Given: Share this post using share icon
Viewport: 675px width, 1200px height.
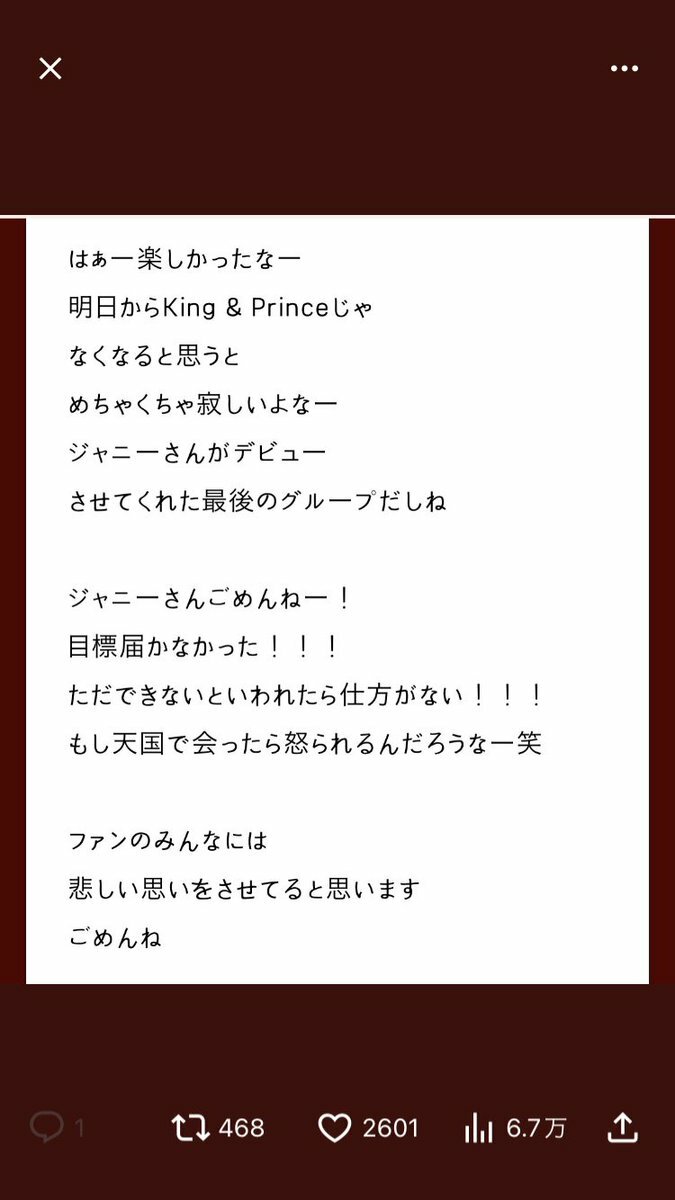Looking at the screenshot, I should (x=622, y=1128).
